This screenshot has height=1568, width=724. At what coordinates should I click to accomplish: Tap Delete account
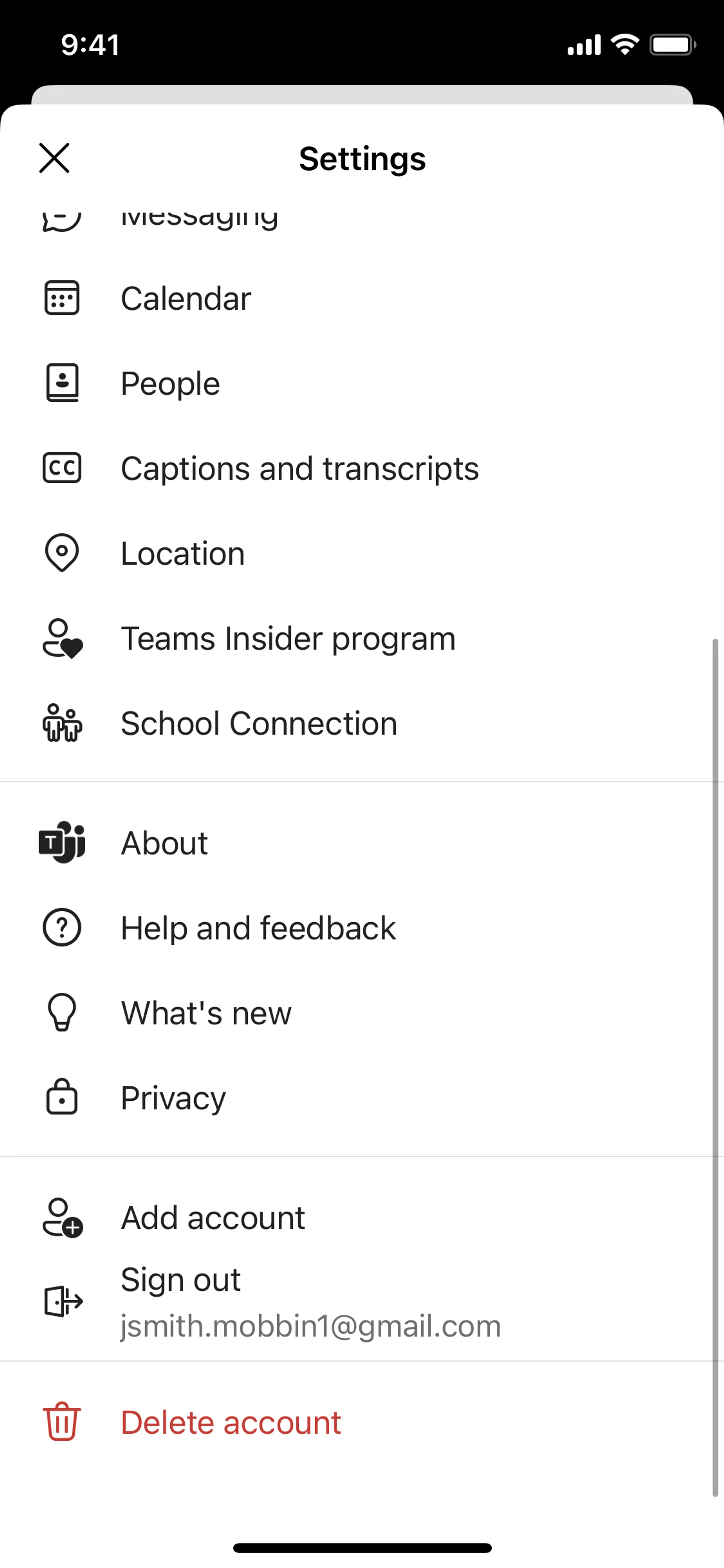(x=230, y=1423)
